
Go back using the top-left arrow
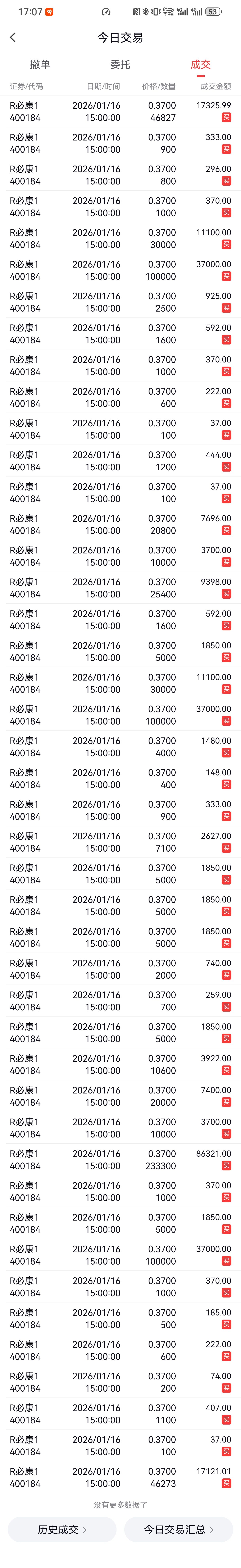pyautogui.click(x=13, y=38)
